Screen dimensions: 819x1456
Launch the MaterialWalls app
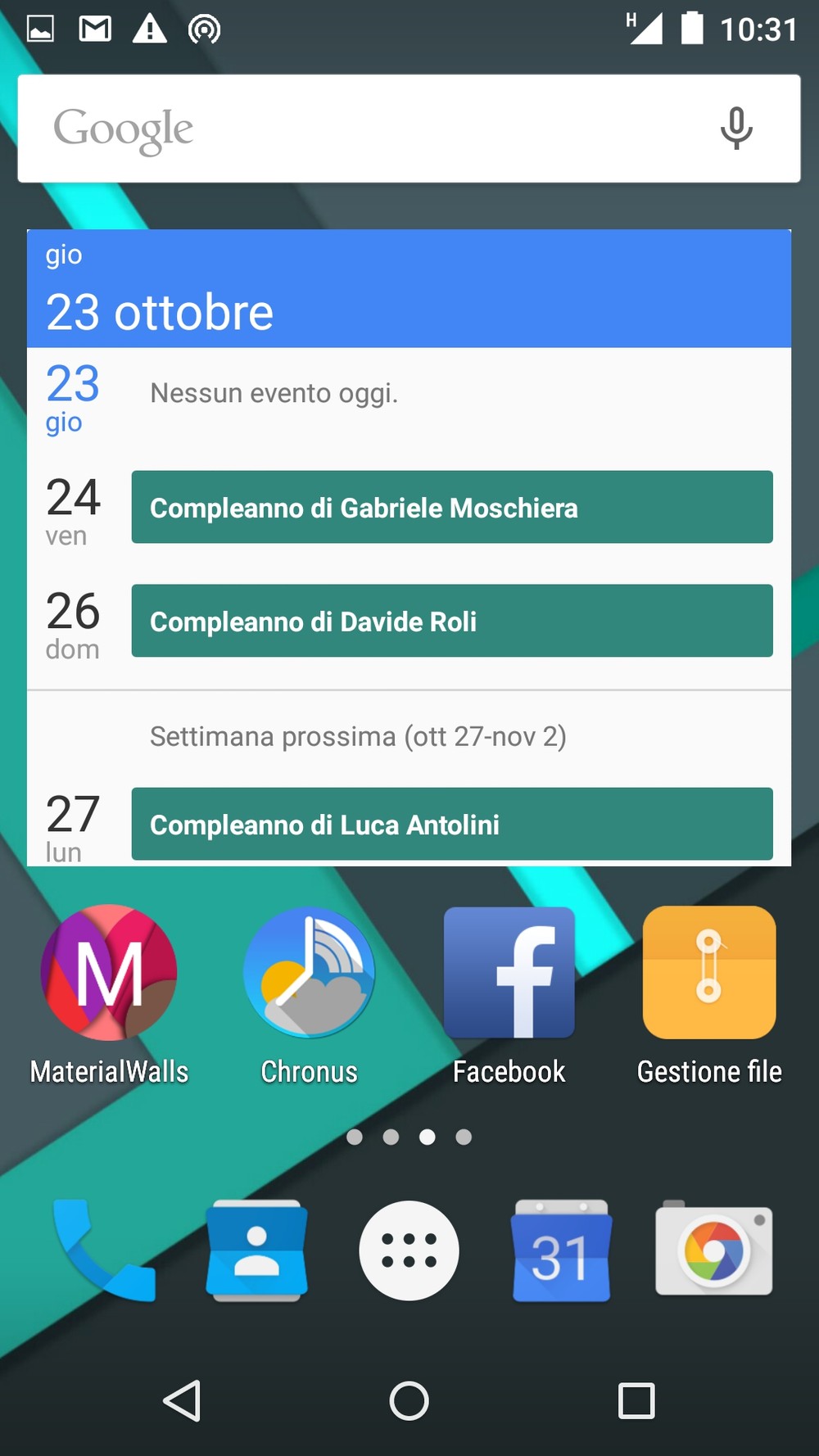(x=109, y=995)
